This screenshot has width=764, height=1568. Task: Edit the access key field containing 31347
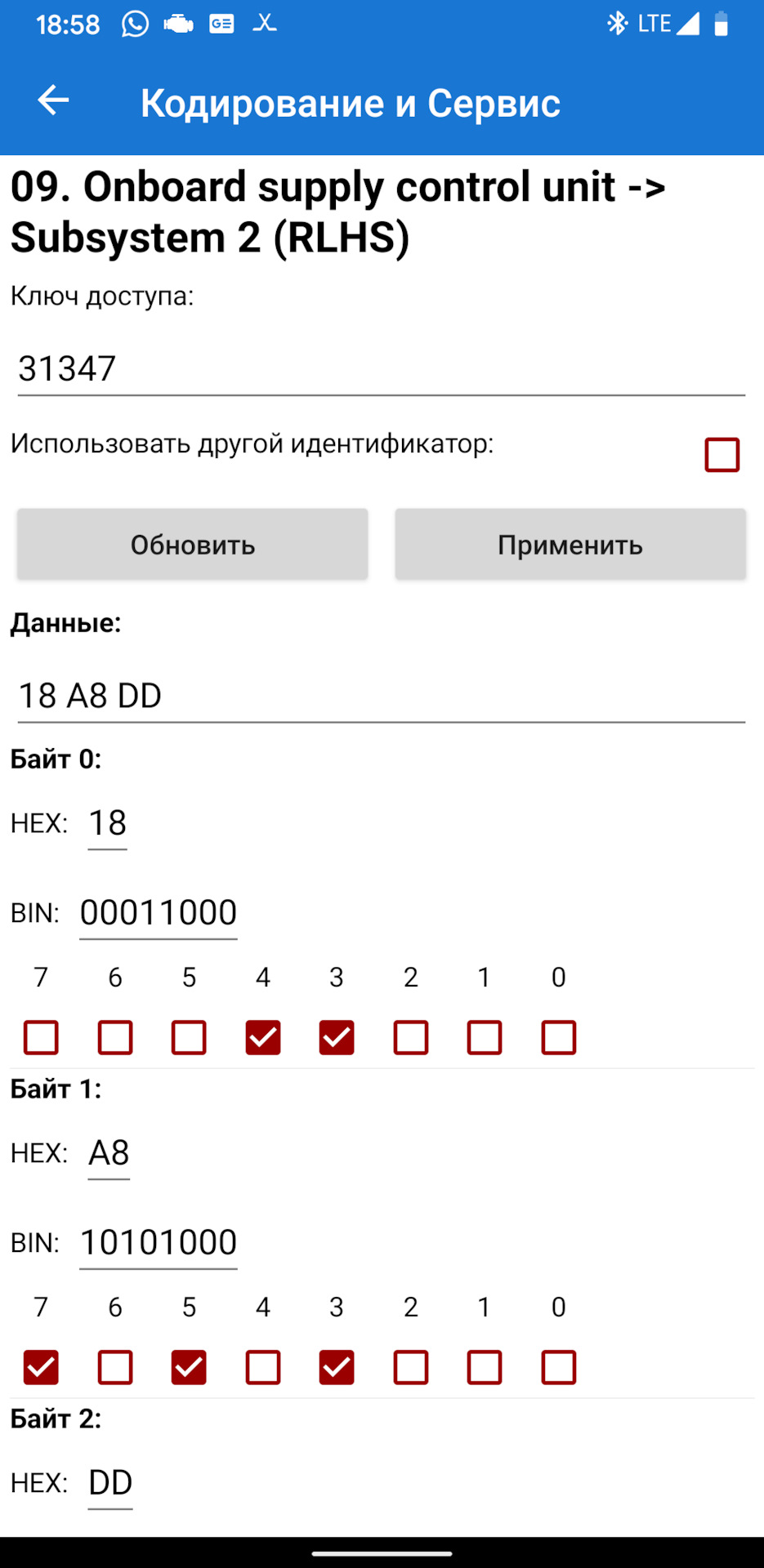tap(381, 369)
